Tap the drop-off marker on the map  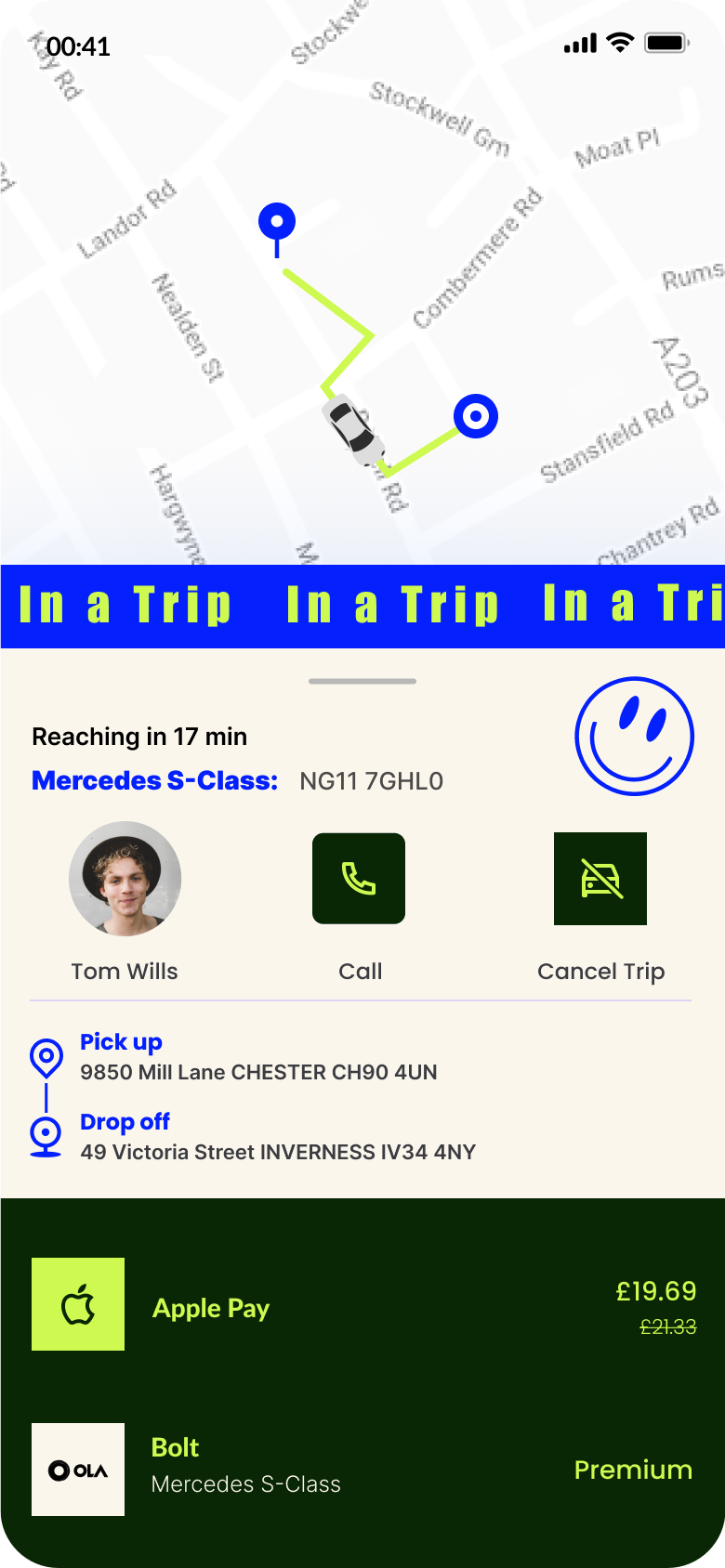pyautogui.click(x=476, y=416)
